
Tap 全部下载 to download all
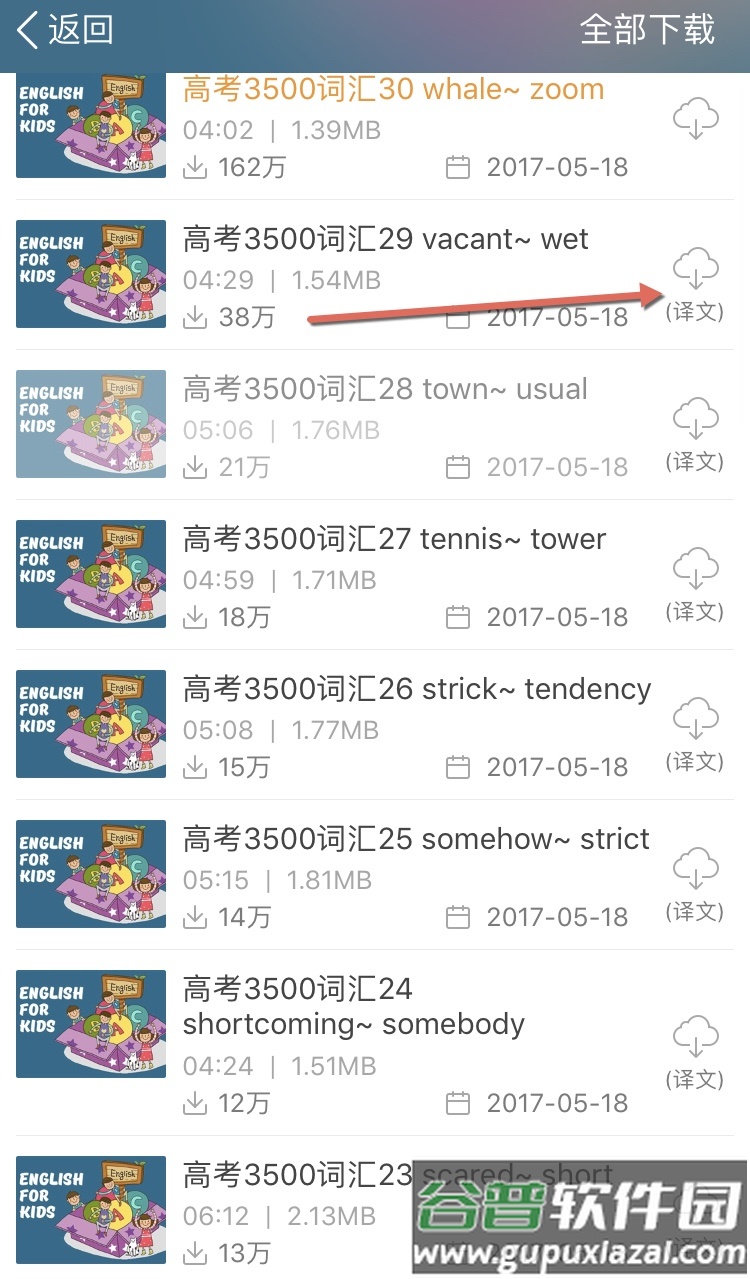(647, 30)
